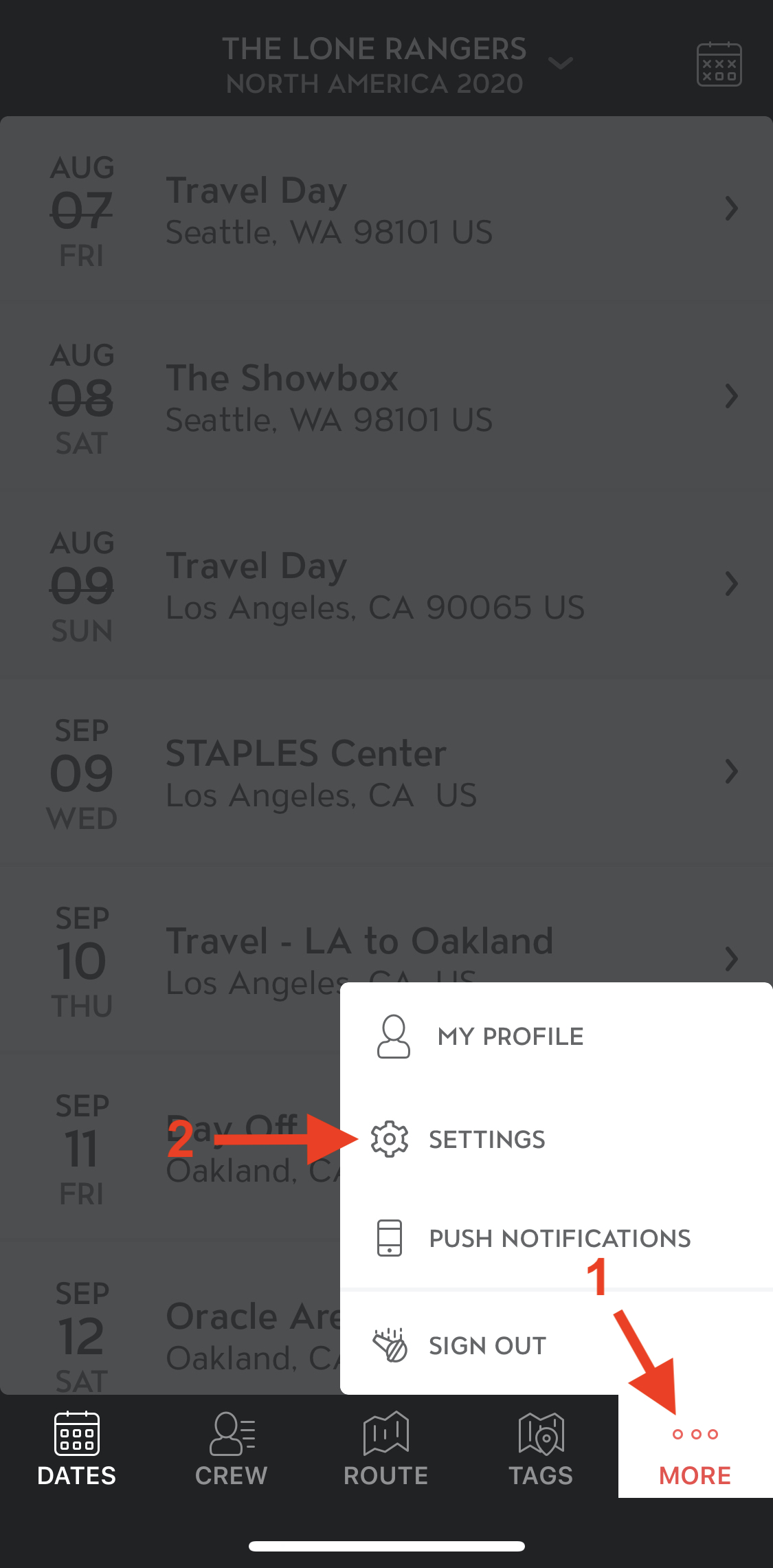773x1568 pixels.
Task: Open Aug 09 Travel Day in Los Angeles
Action: pos(386,584)
